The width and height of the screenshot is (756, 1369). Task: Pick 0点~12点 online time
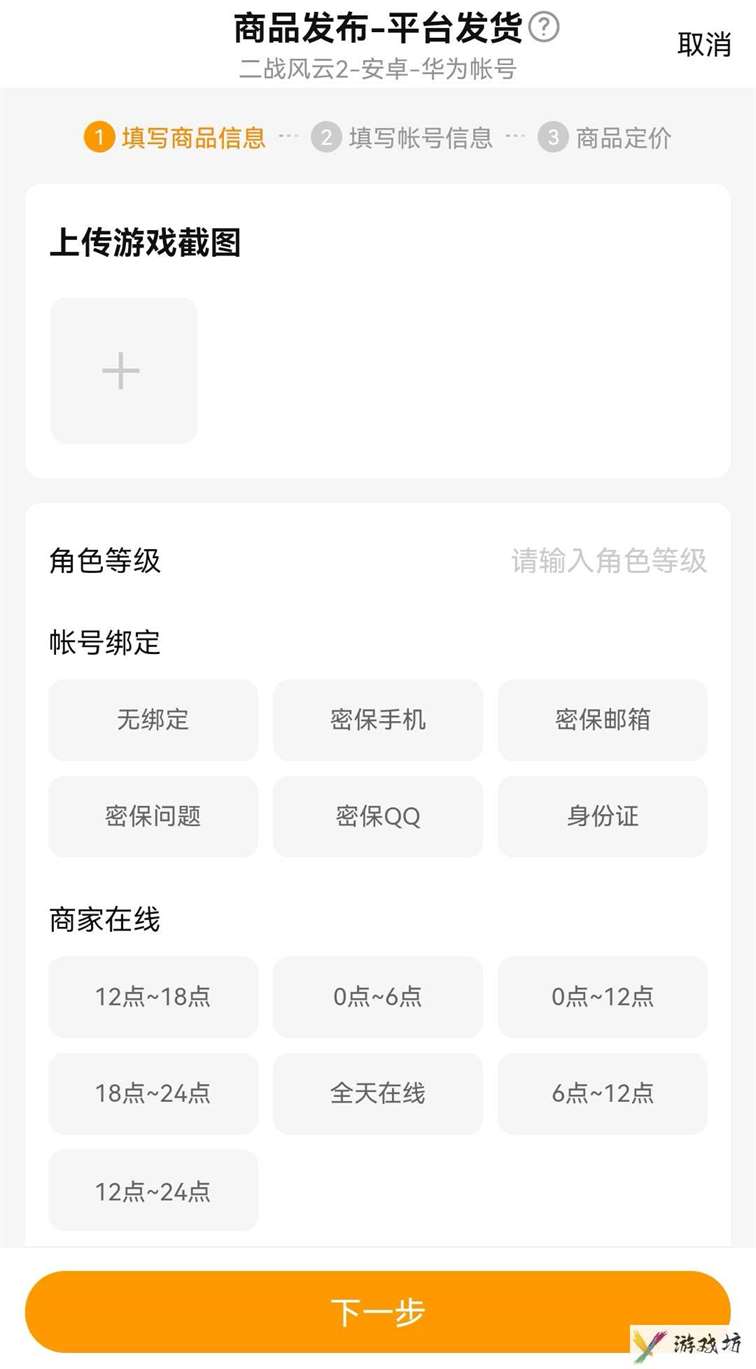(x=603, y=997)
